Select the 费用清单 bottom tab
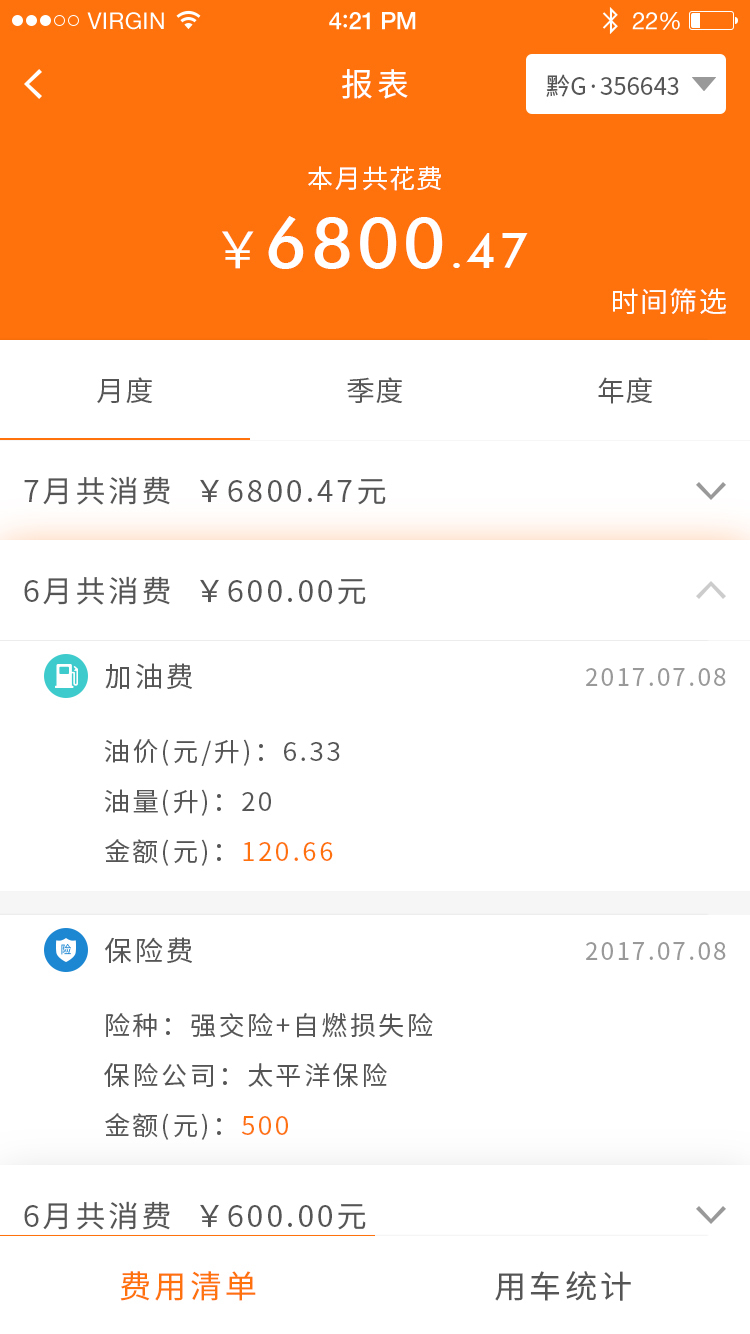The image size is (750, 1334). pos(188,1286)
